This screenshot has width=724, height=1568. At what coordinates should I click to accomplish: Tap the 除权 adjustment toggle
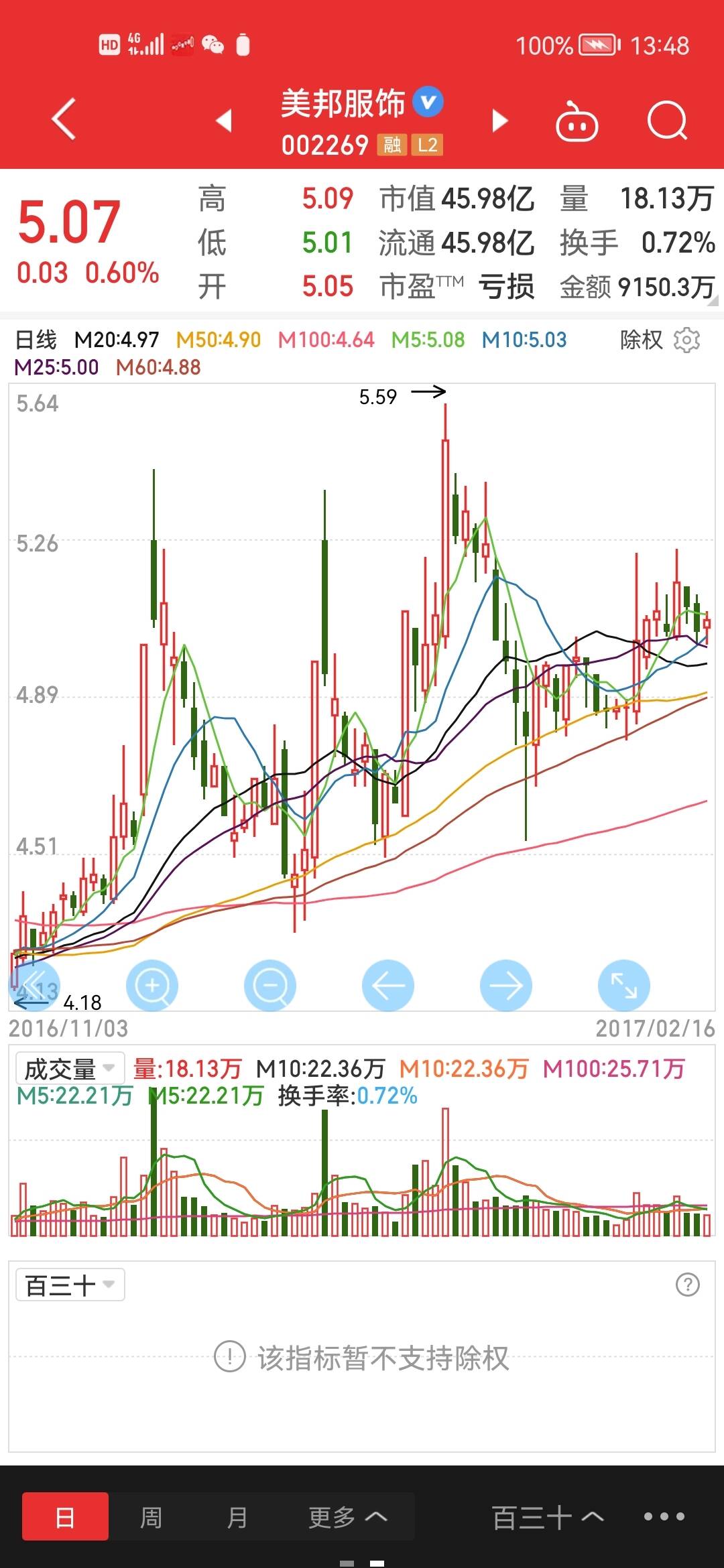click(642, 341)
